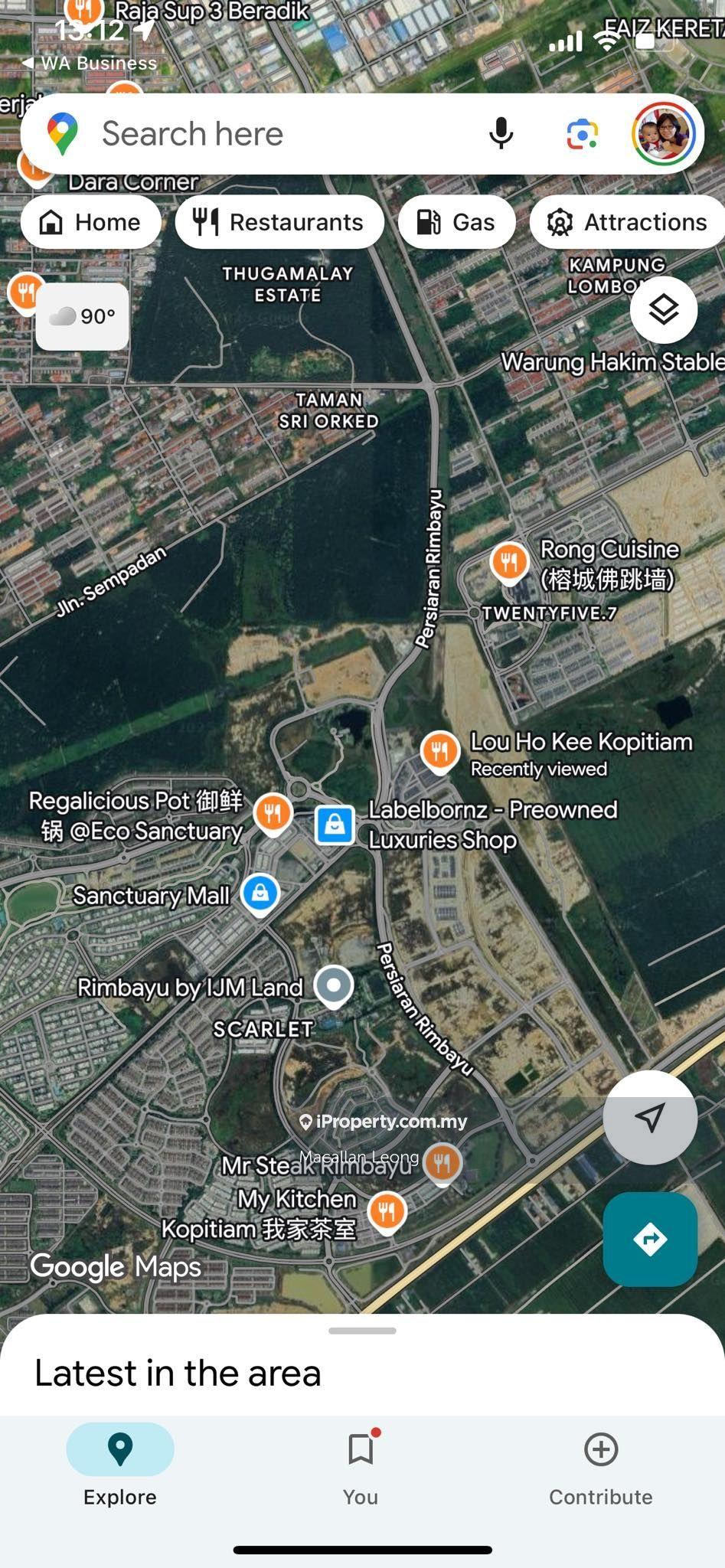This screenshot has width=725, height=1568.
Task: Switch to the Contribute tab
Action: point(600,1469)
